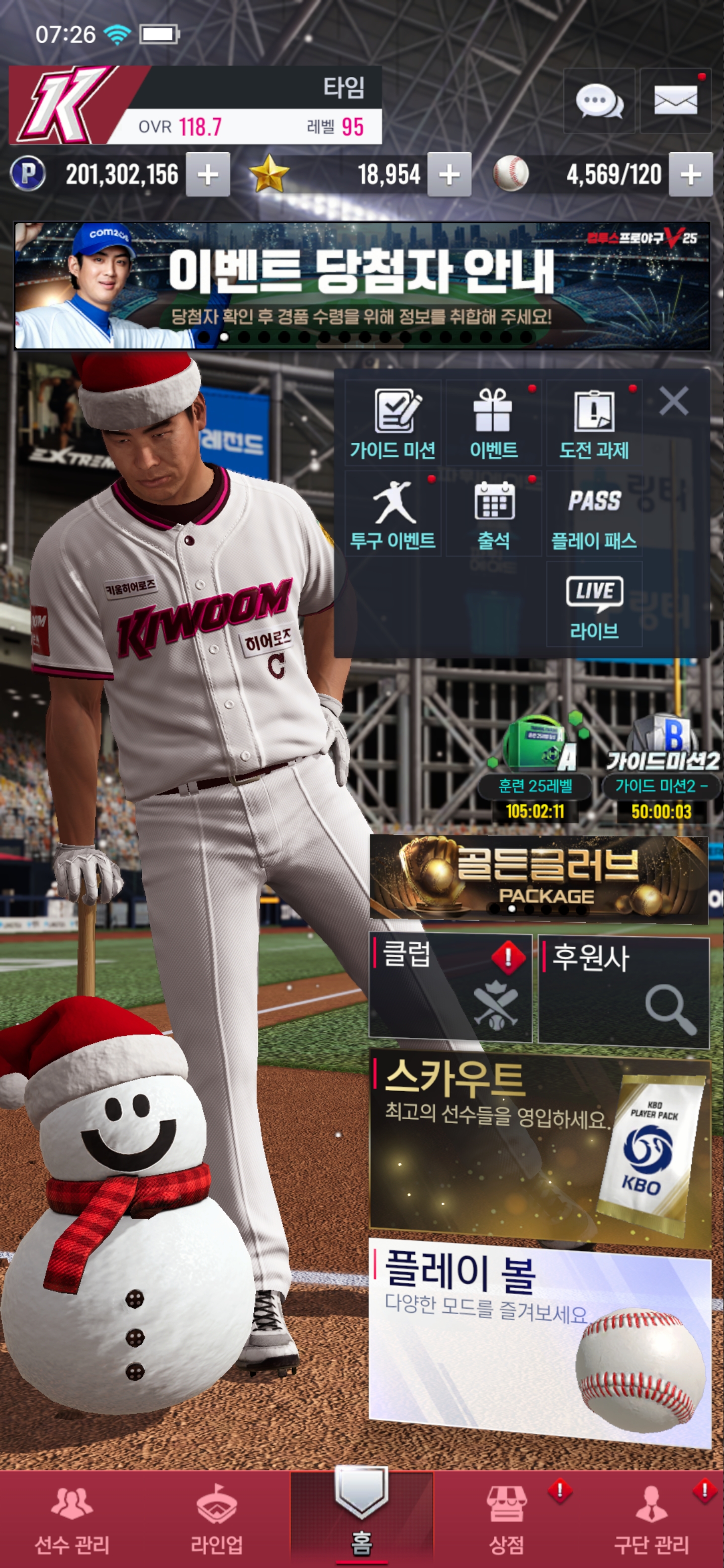Open the 후원사 tile
The image size is (724, 1568).
[623, 992]
